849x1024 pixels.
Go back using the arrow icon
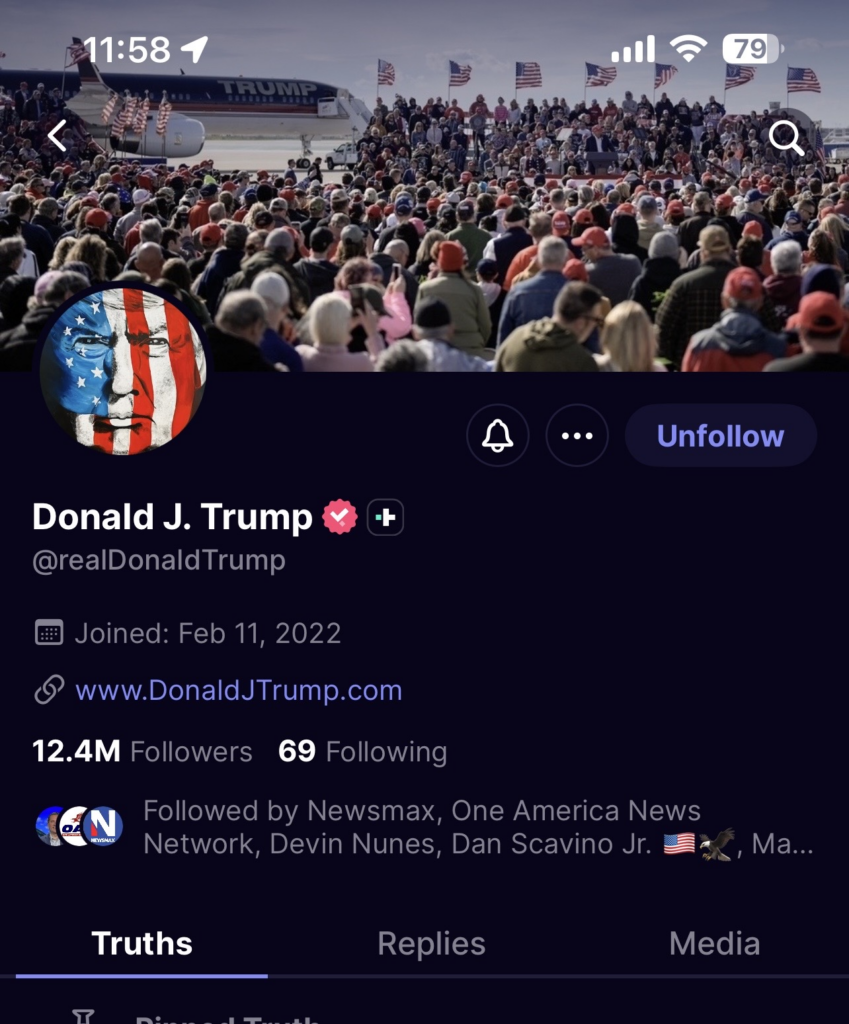pyautogui.click(x=57, y=136)
